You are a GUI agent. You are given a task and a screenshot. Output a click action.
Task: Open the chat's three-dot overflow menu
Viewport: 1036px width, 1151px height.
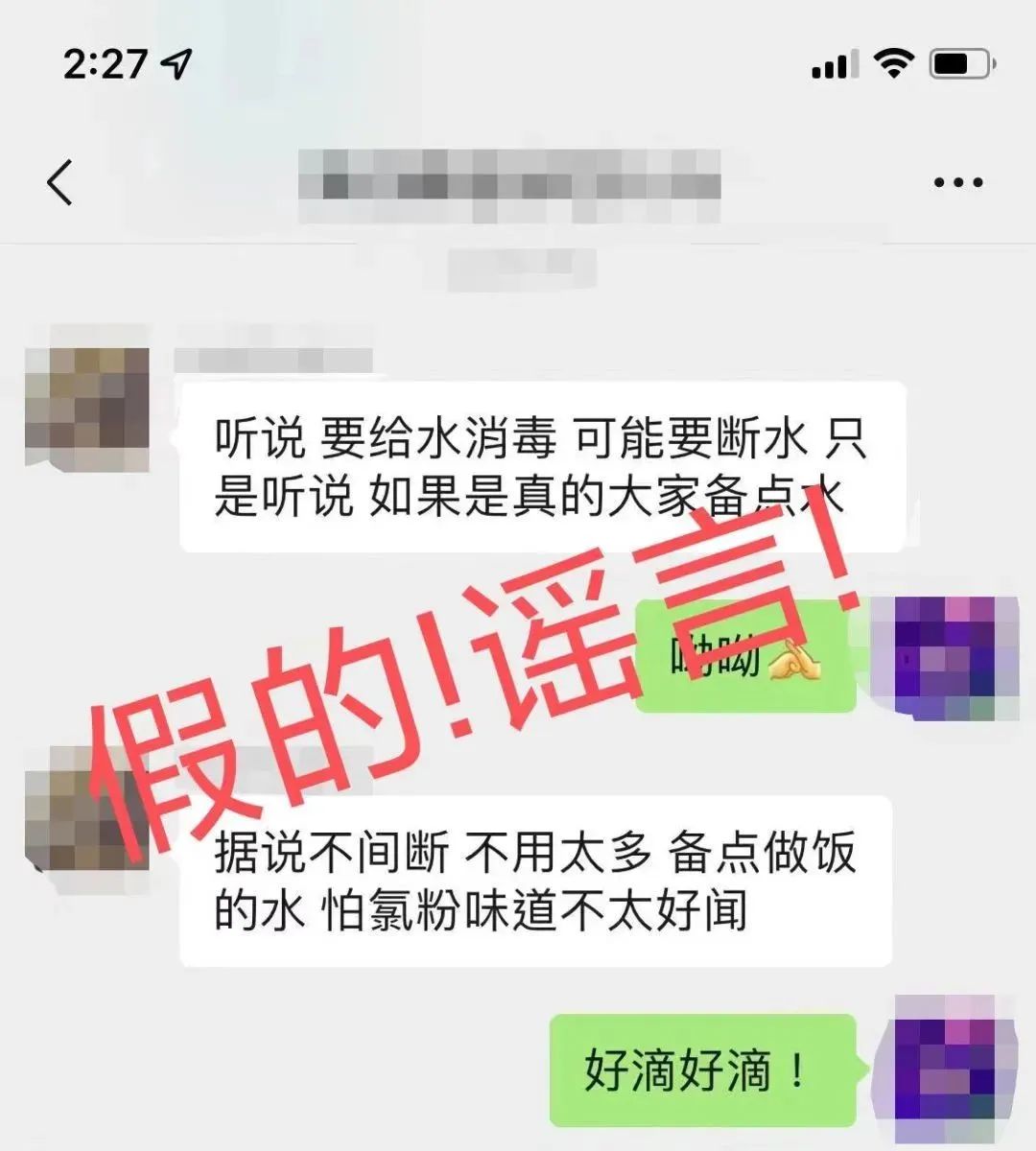[957, 182]
